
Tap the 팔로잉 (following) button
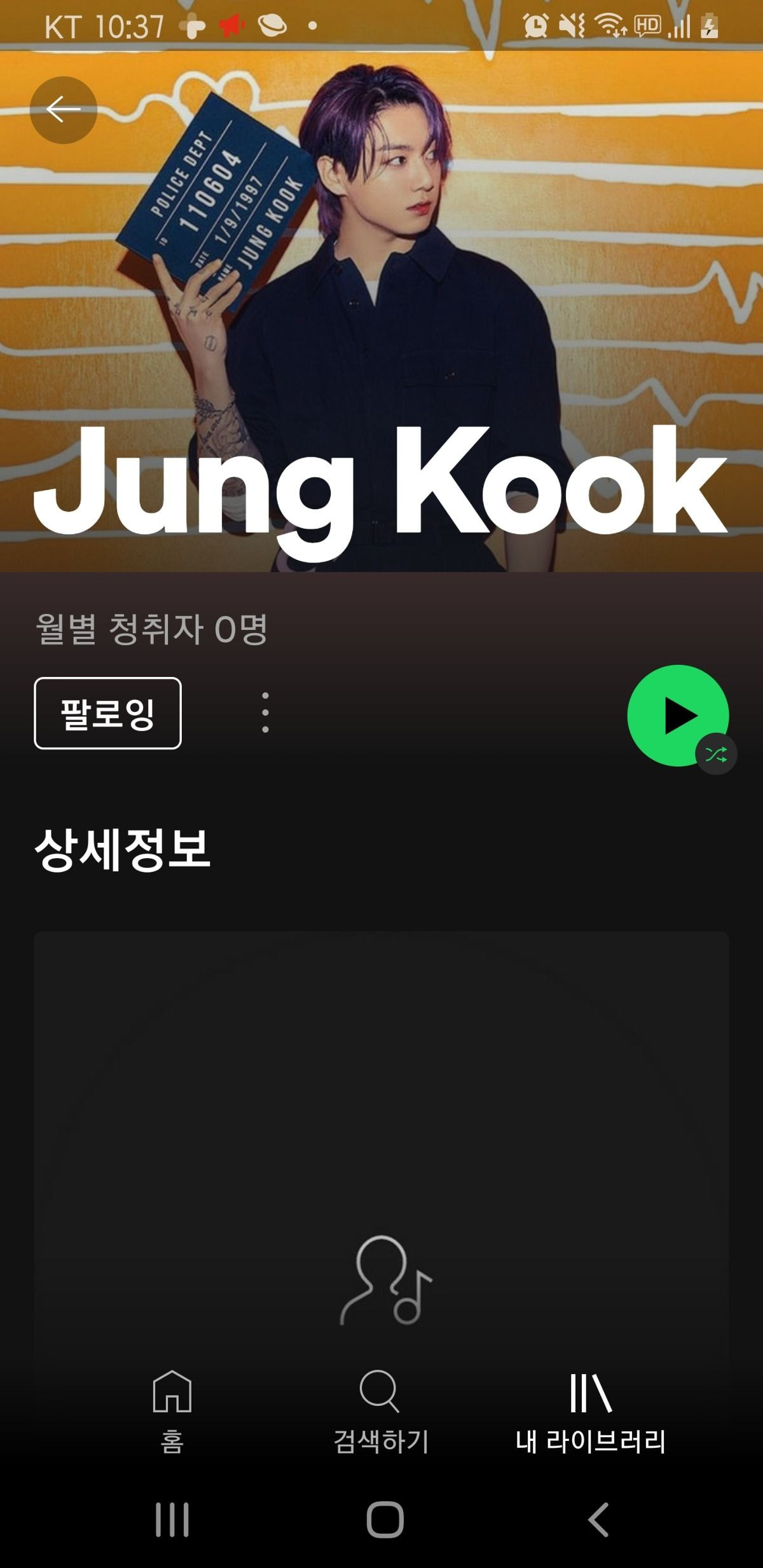click(107, 712)
